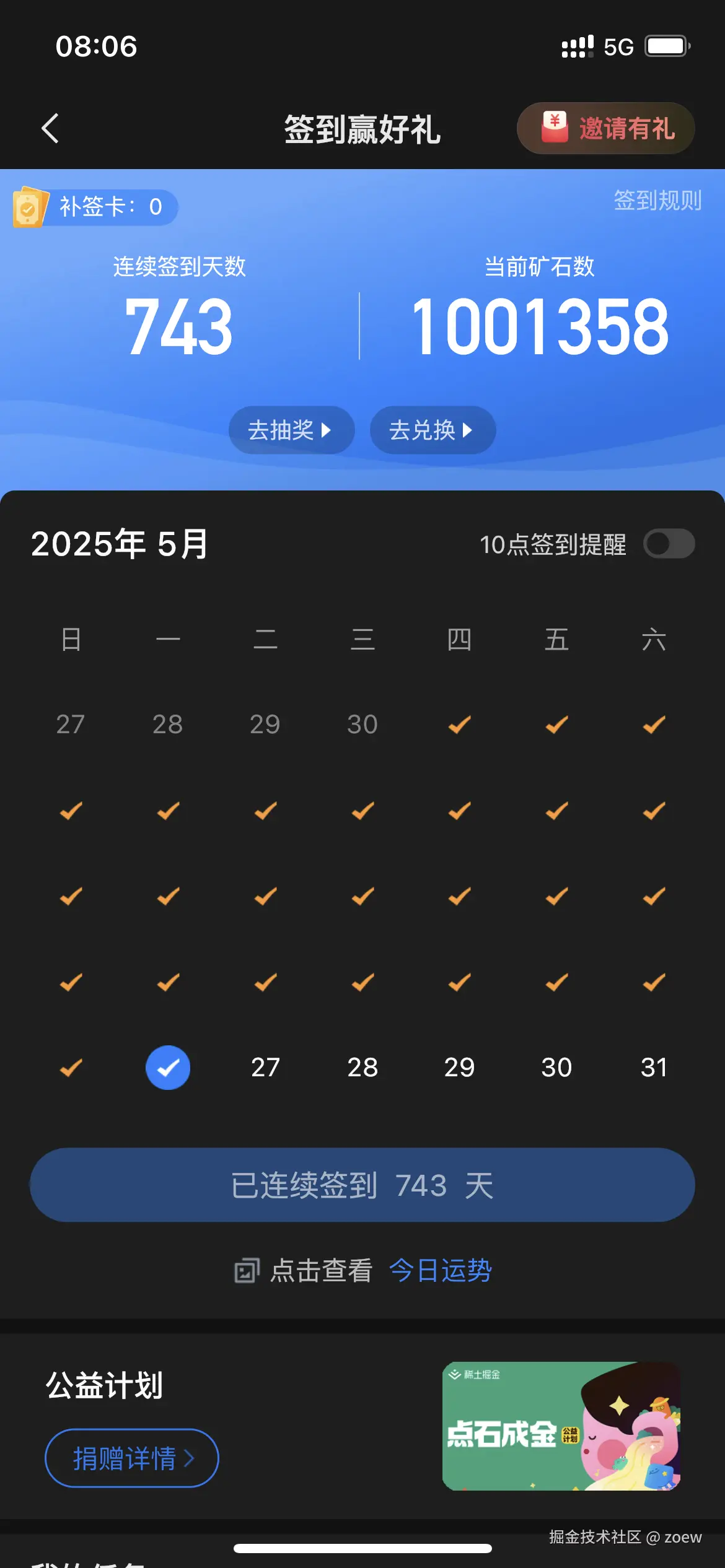Select the orange checkmark on May 1
This screenshot has width=725, height=1568.
click(459, 725)
